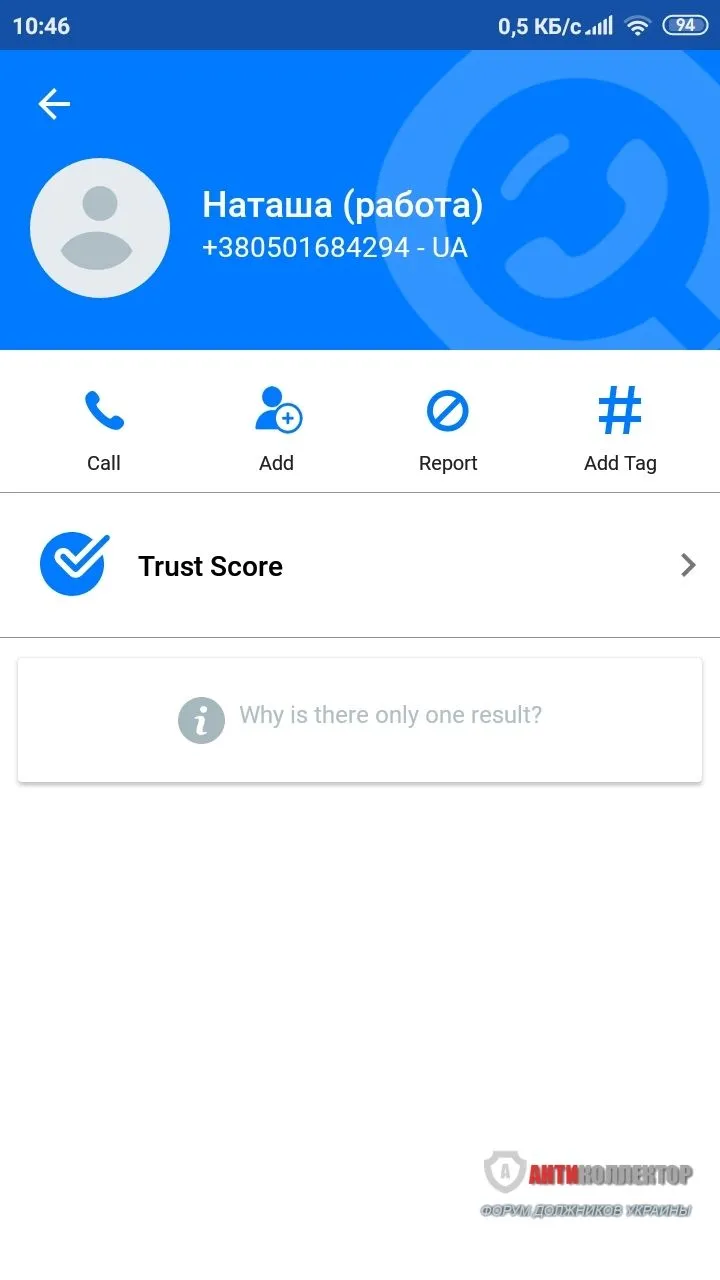Tap the back arrow to return

53,103
